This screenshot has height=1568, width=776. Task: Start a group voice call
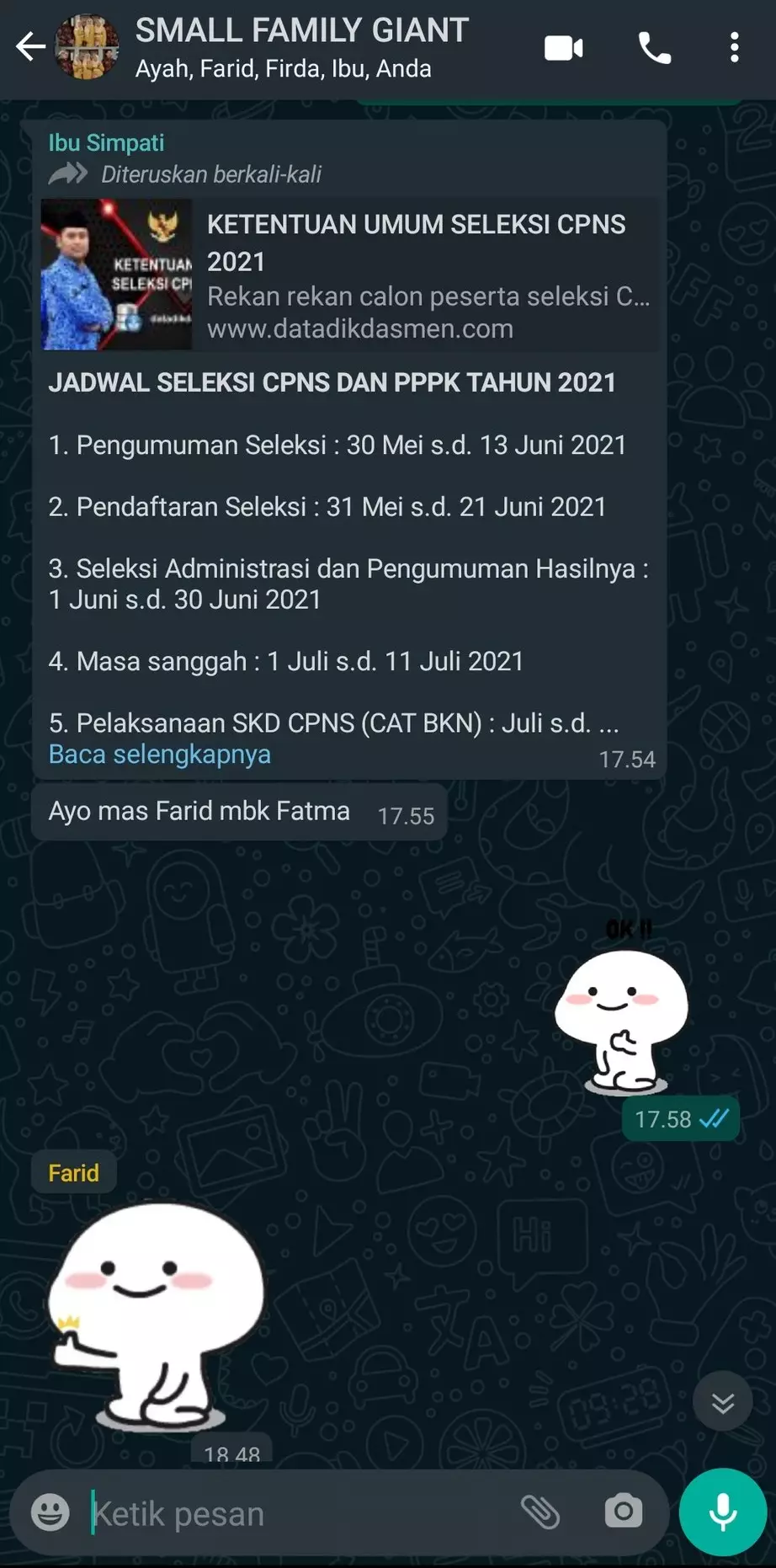coord(655,48)
